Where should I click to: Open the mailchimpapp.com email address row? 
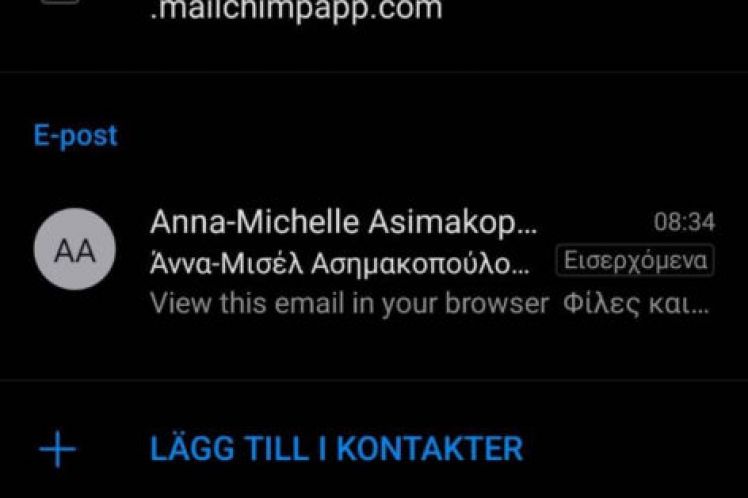(x=296, y=12)
